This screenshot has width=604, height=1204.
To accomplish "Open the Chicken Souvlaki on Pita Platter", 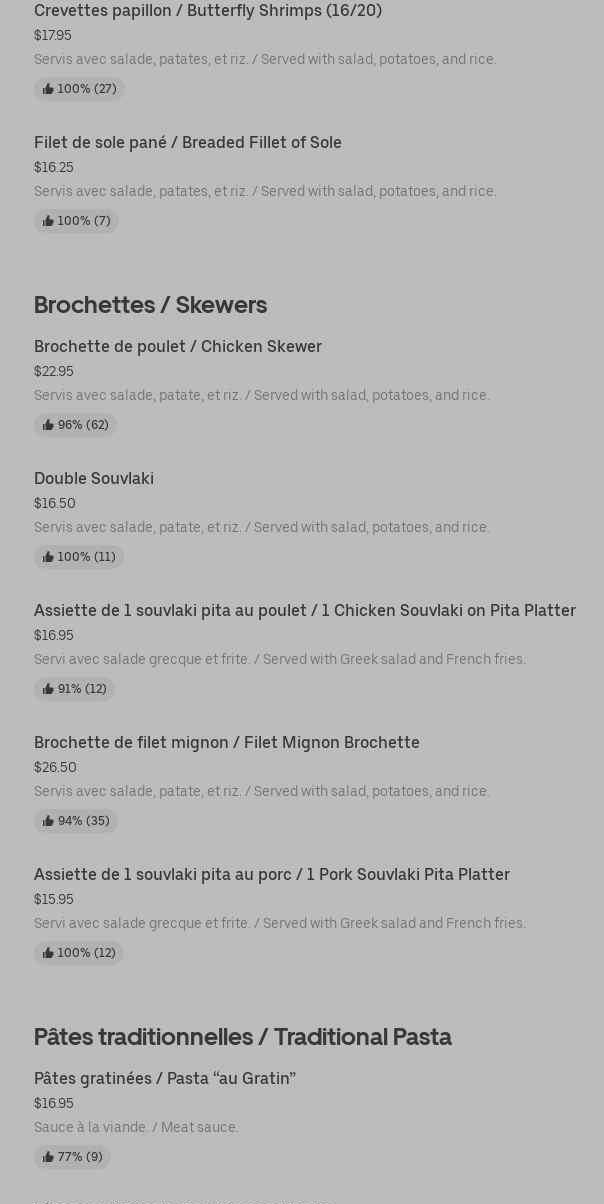I will (305, 611).
